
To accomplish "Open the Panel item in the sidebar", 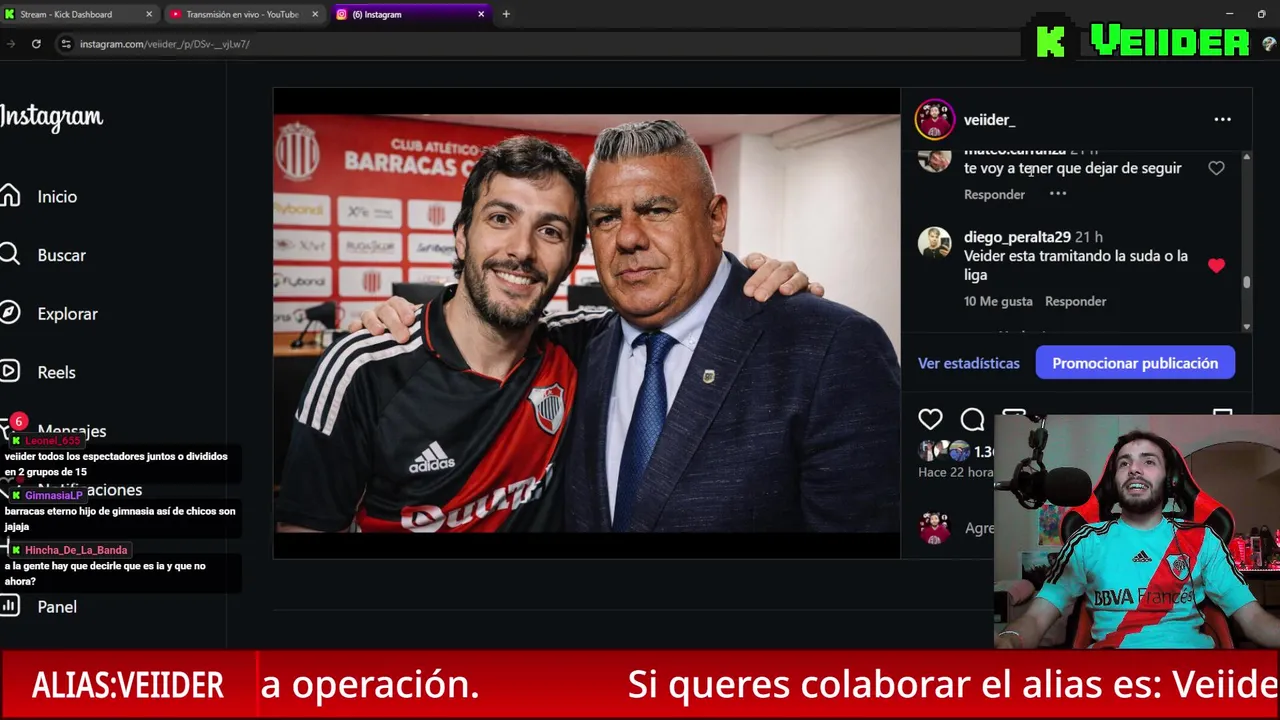I will (x=56, y=607).
